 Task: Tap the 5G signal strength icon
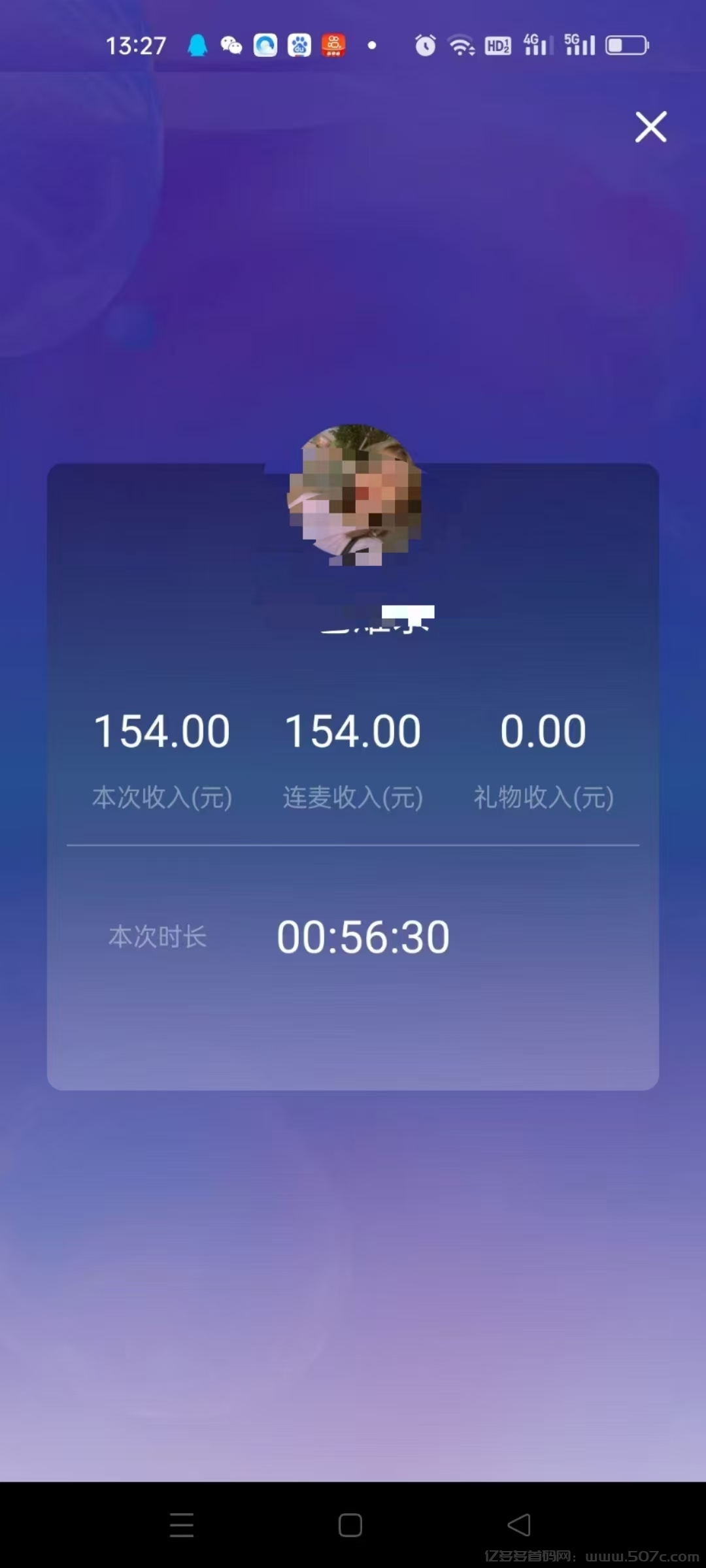point(578,45)
